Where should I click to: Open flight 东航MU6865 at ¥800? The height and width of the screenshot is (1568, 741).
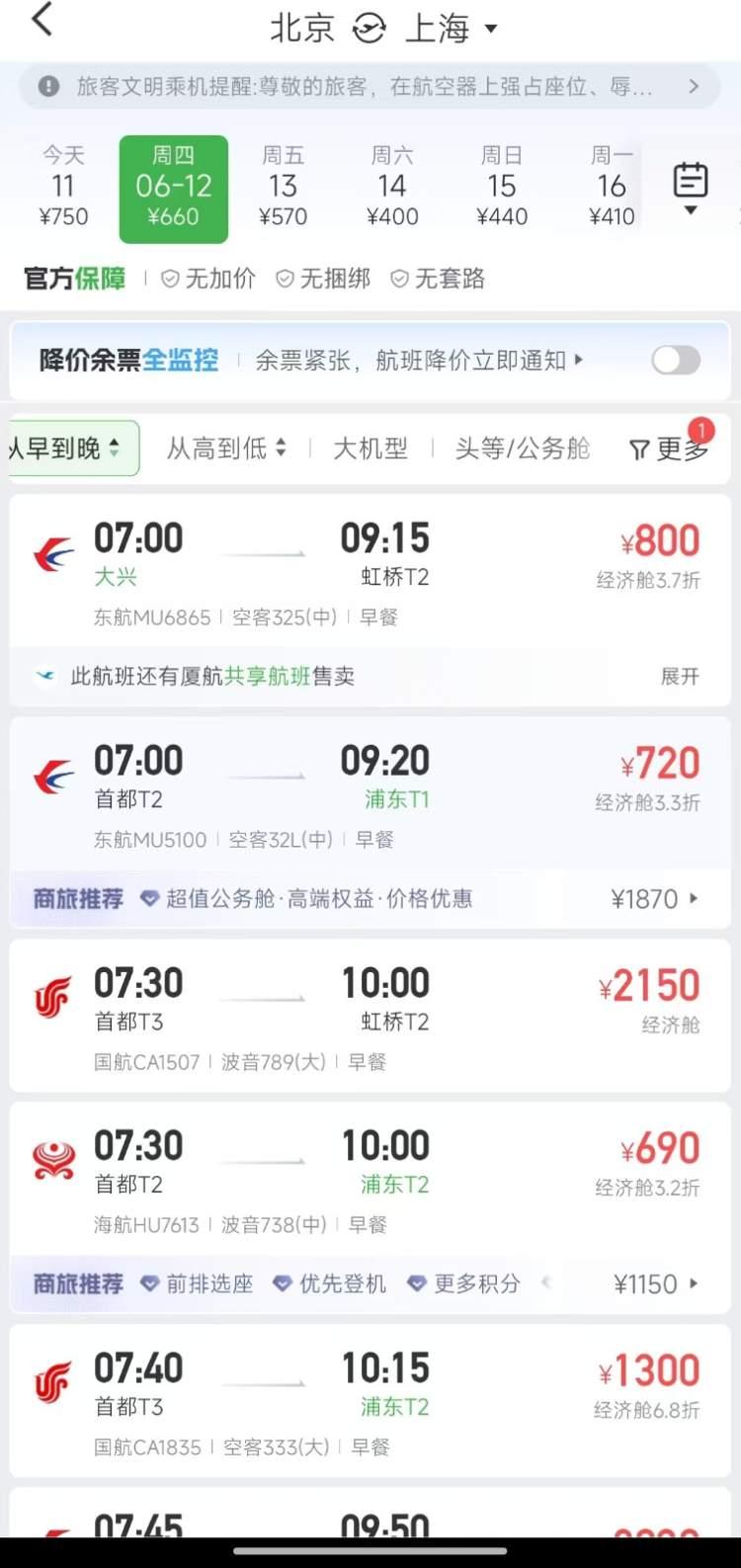coord(370,573)
